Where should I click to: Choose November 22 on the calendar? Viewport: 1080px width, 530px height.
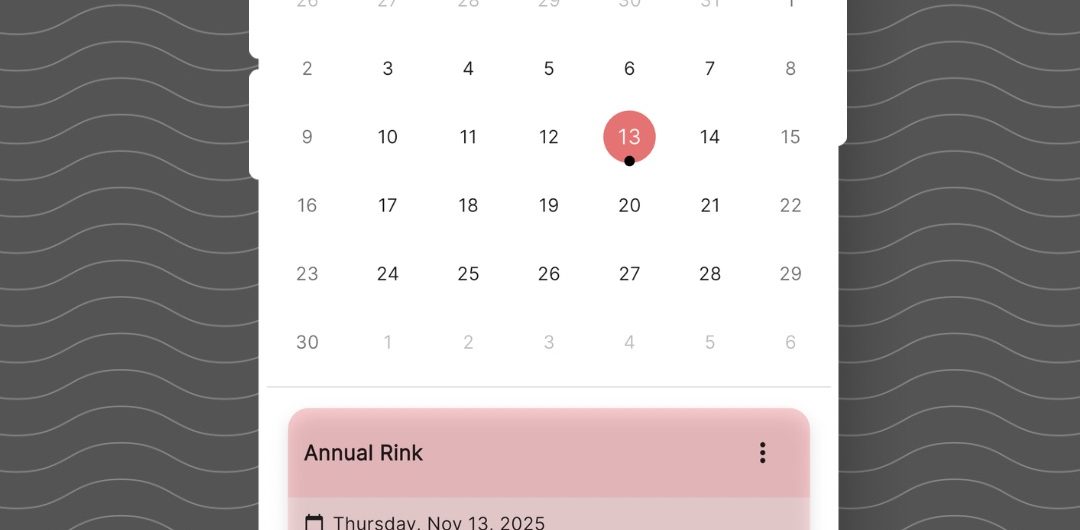(x=790, y=205)
